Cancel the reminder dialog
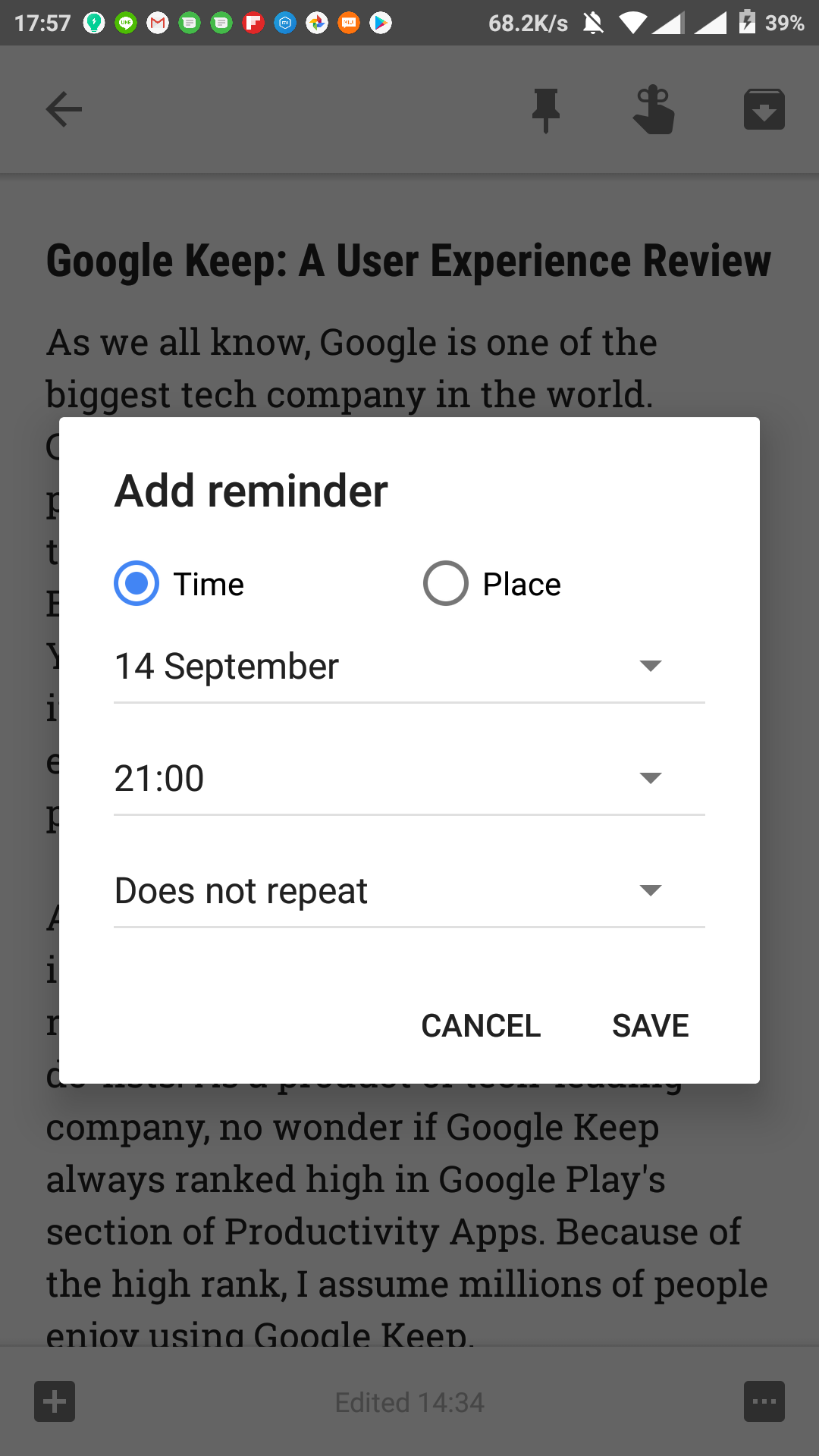819x1456 pixels. pos(481,1026)
